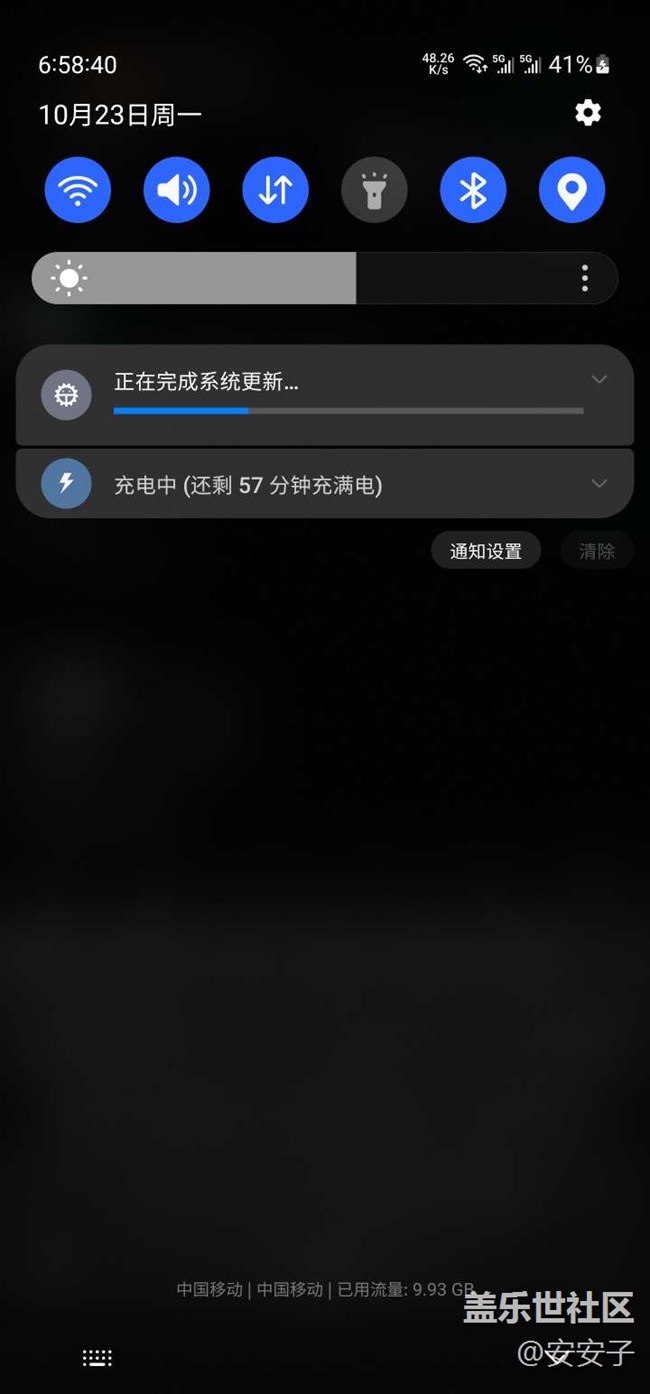Disable mobile data

[x=275, y=190]
